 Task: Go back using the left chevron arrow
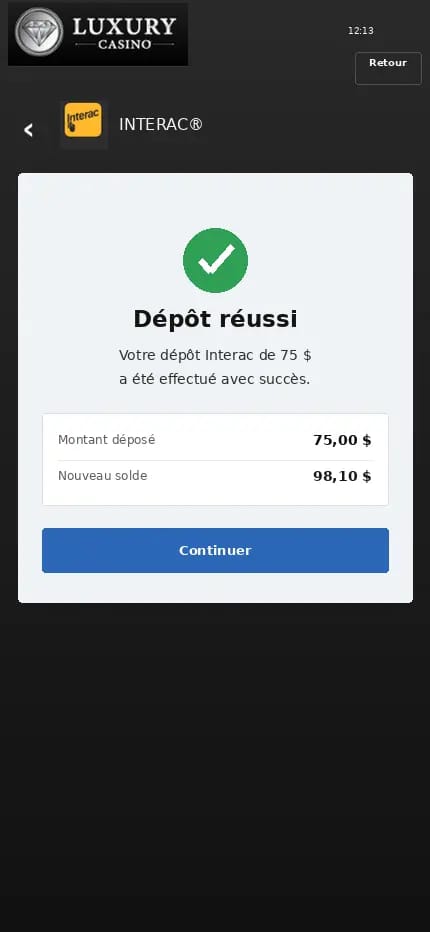tap(28, 130)
